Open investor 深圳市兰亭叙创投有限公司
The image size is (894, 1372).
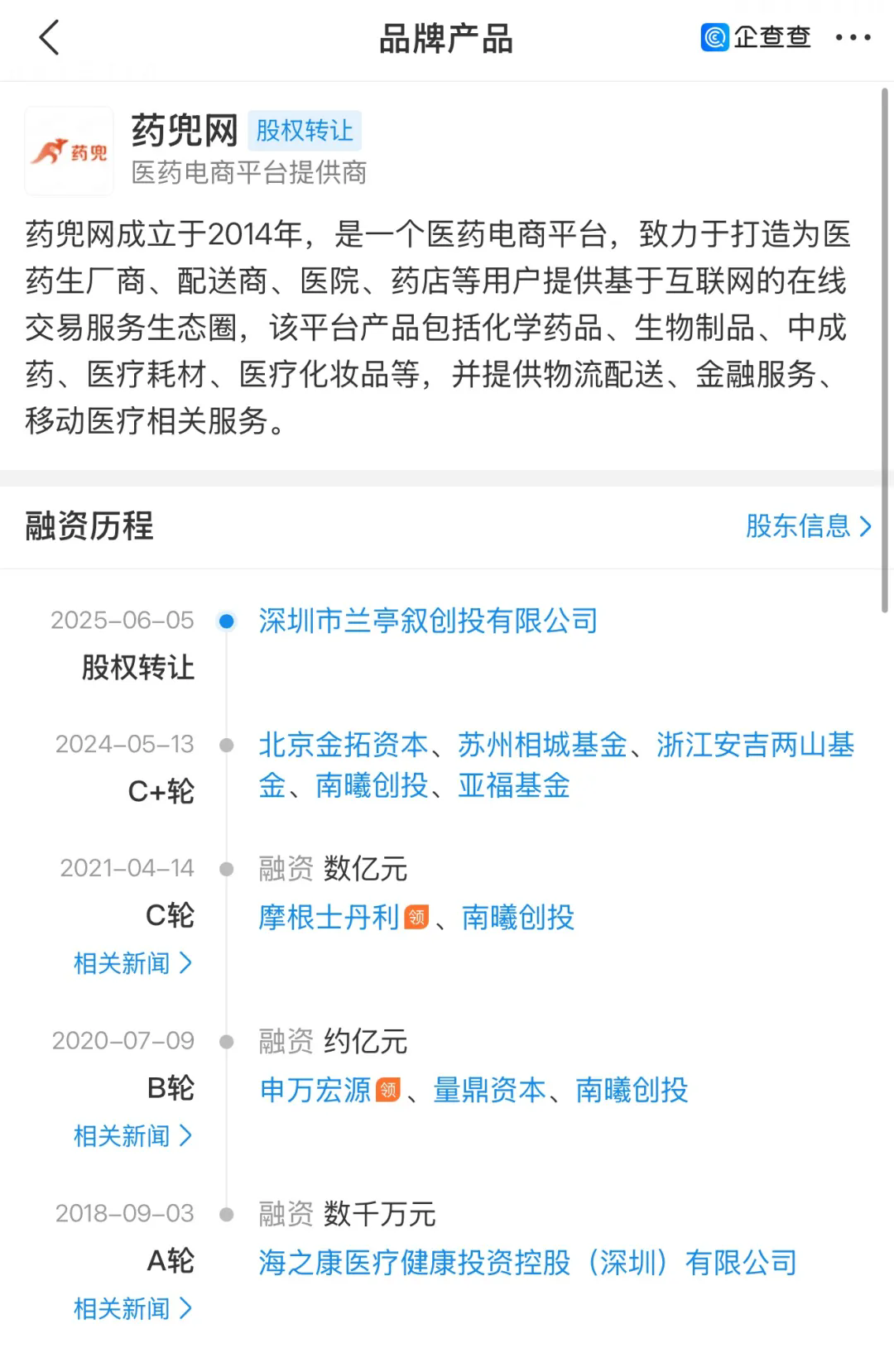(427, 621)
